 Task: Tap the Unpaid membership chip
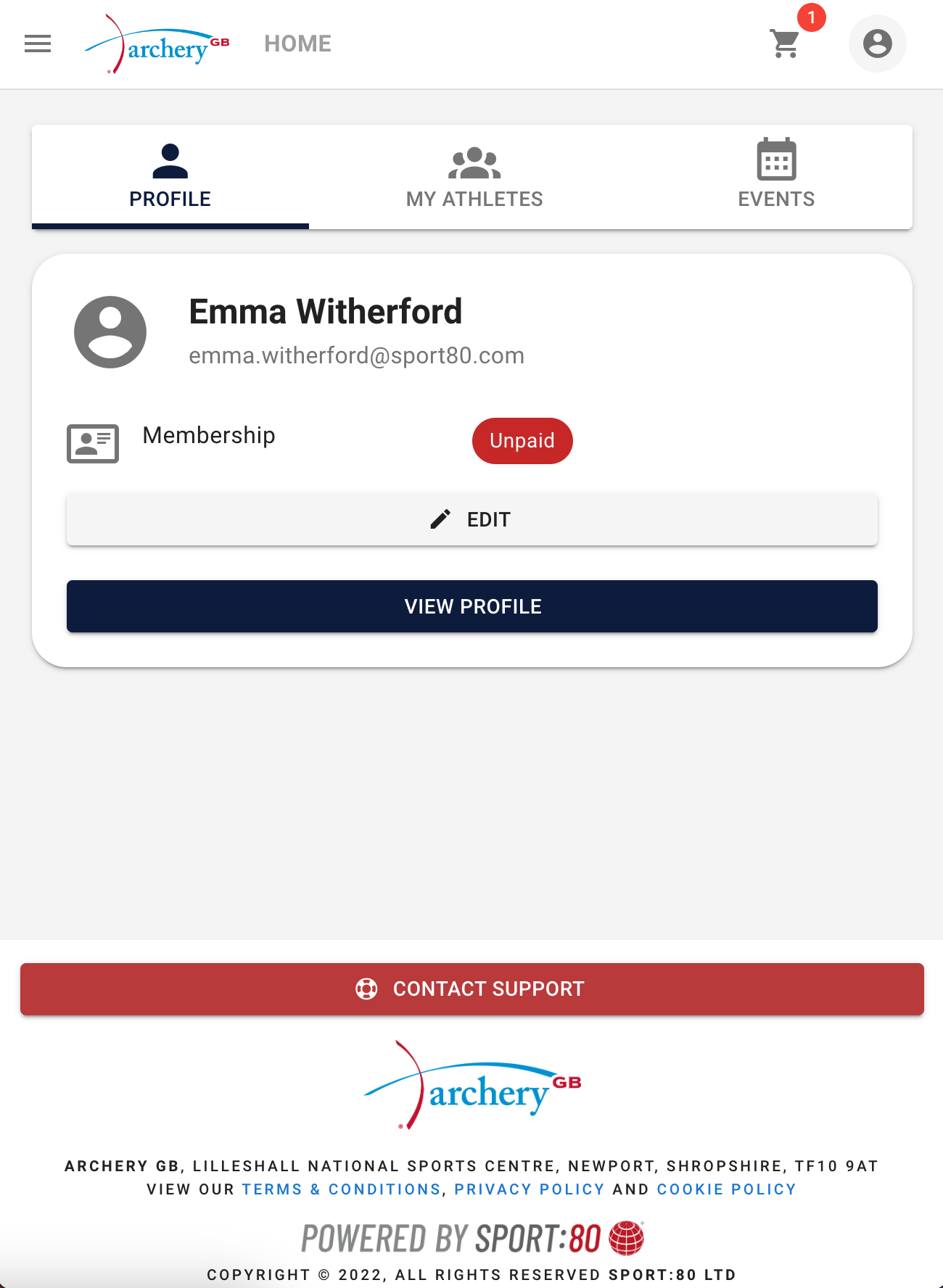click(522, 441)
